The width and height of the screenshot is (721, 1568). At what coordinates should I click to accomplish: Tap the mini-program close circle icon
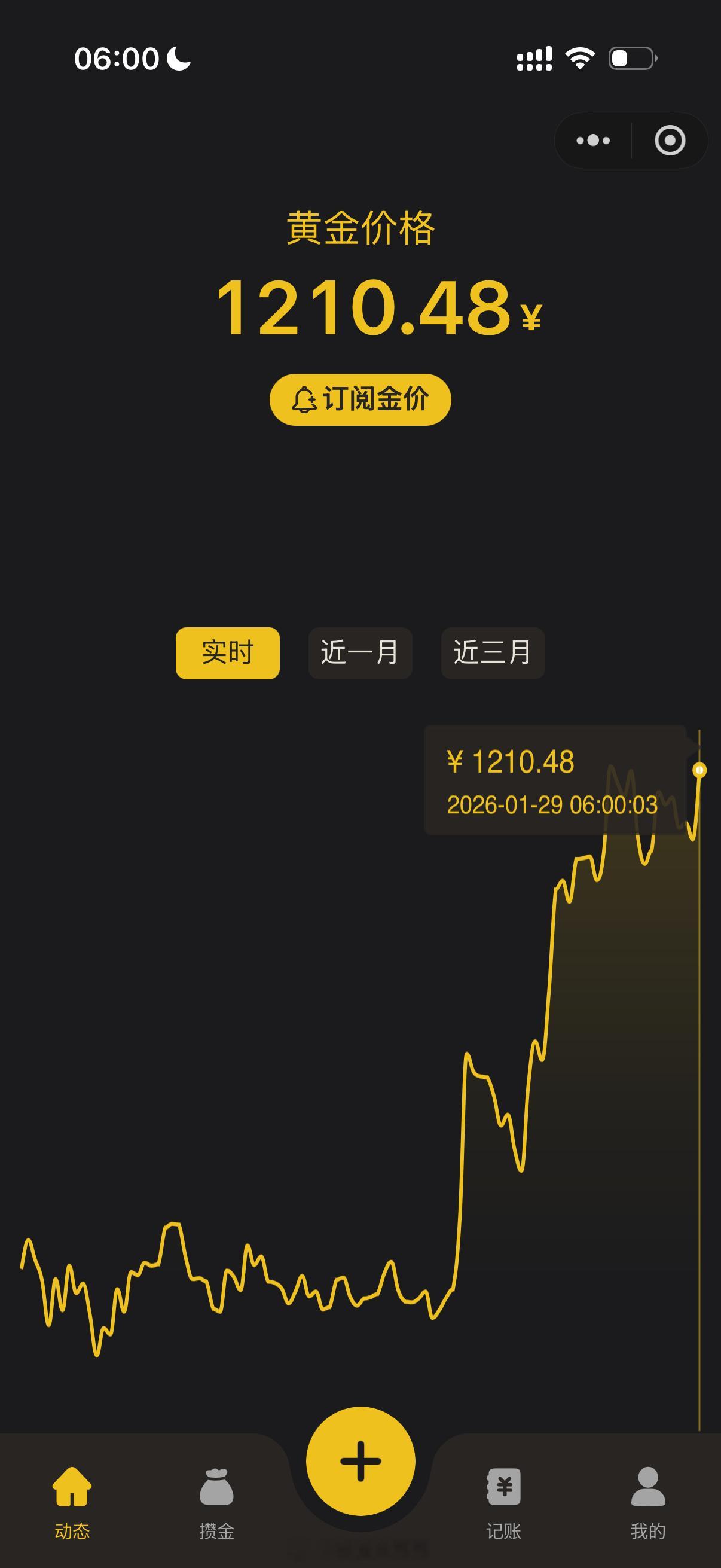point(669,140)
